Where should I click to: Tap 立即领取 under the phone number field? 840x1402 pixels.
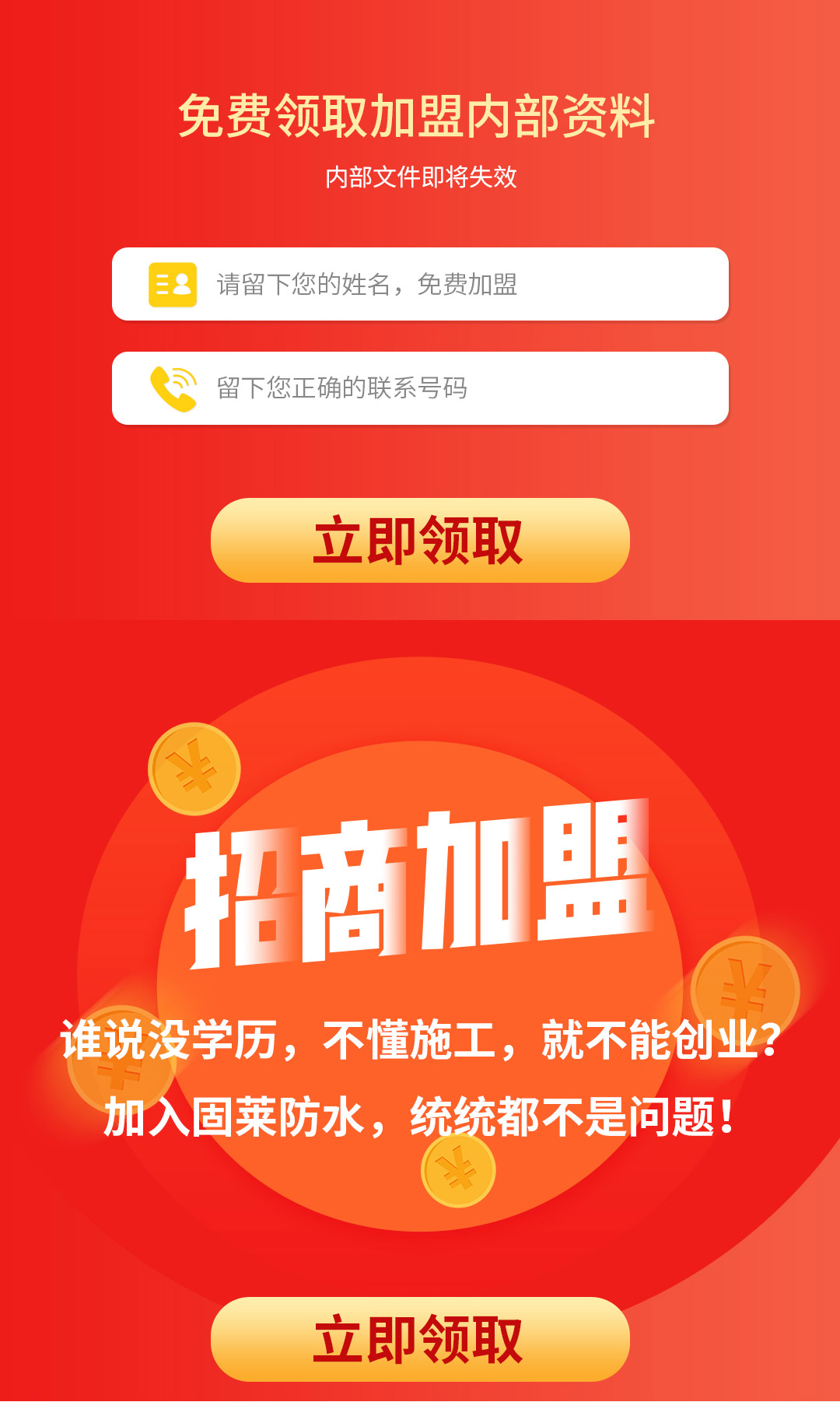tap(420, 541)
